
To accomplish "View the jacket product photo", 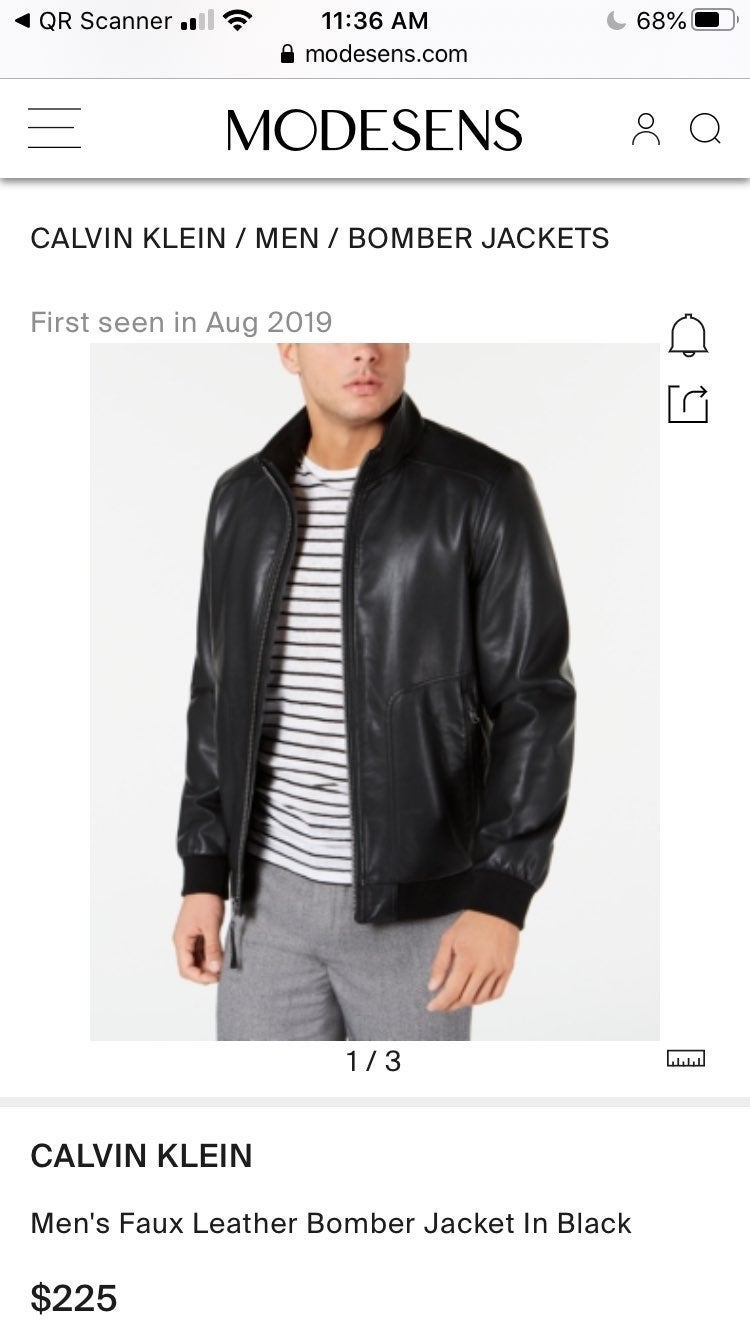I will coord(375,692).
